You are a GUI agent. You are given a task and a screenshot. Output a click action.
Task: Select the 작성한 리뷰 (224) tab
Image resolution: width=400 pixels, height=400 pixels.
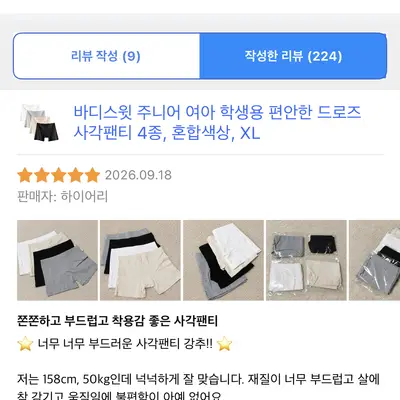point(293,56)
